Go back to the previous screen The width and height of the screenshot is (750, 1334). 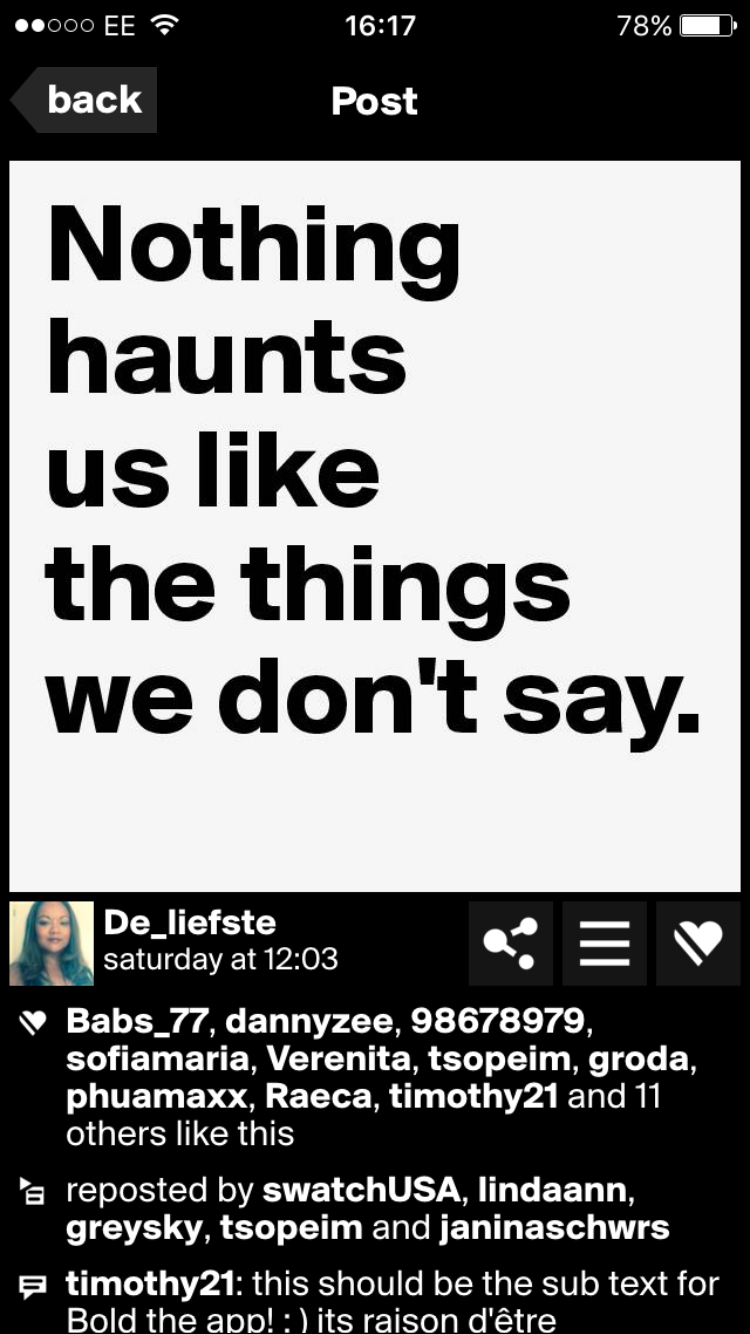click(x=85, y=100)
